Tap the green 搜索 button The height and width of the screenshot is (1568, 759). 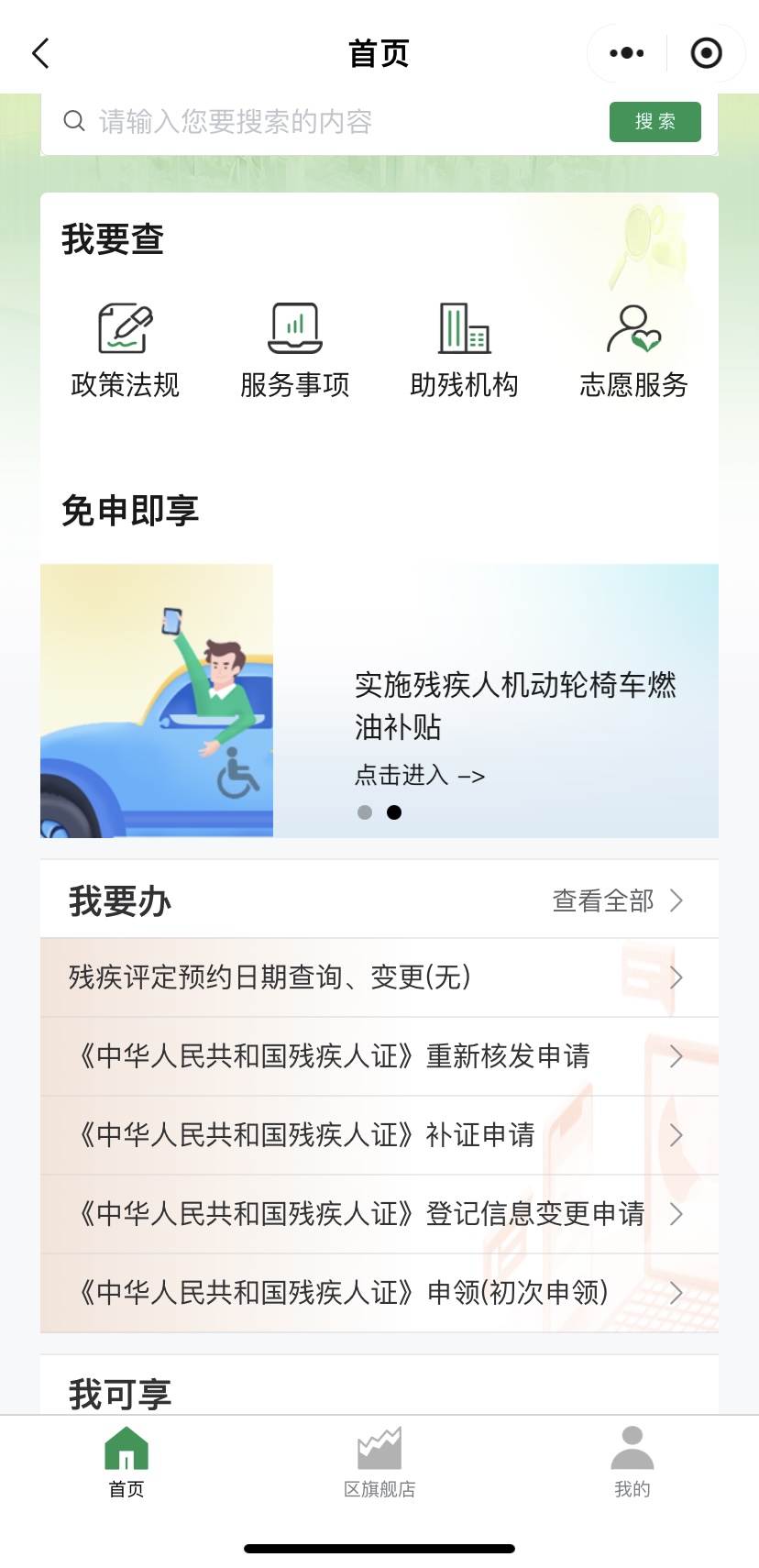654,122
